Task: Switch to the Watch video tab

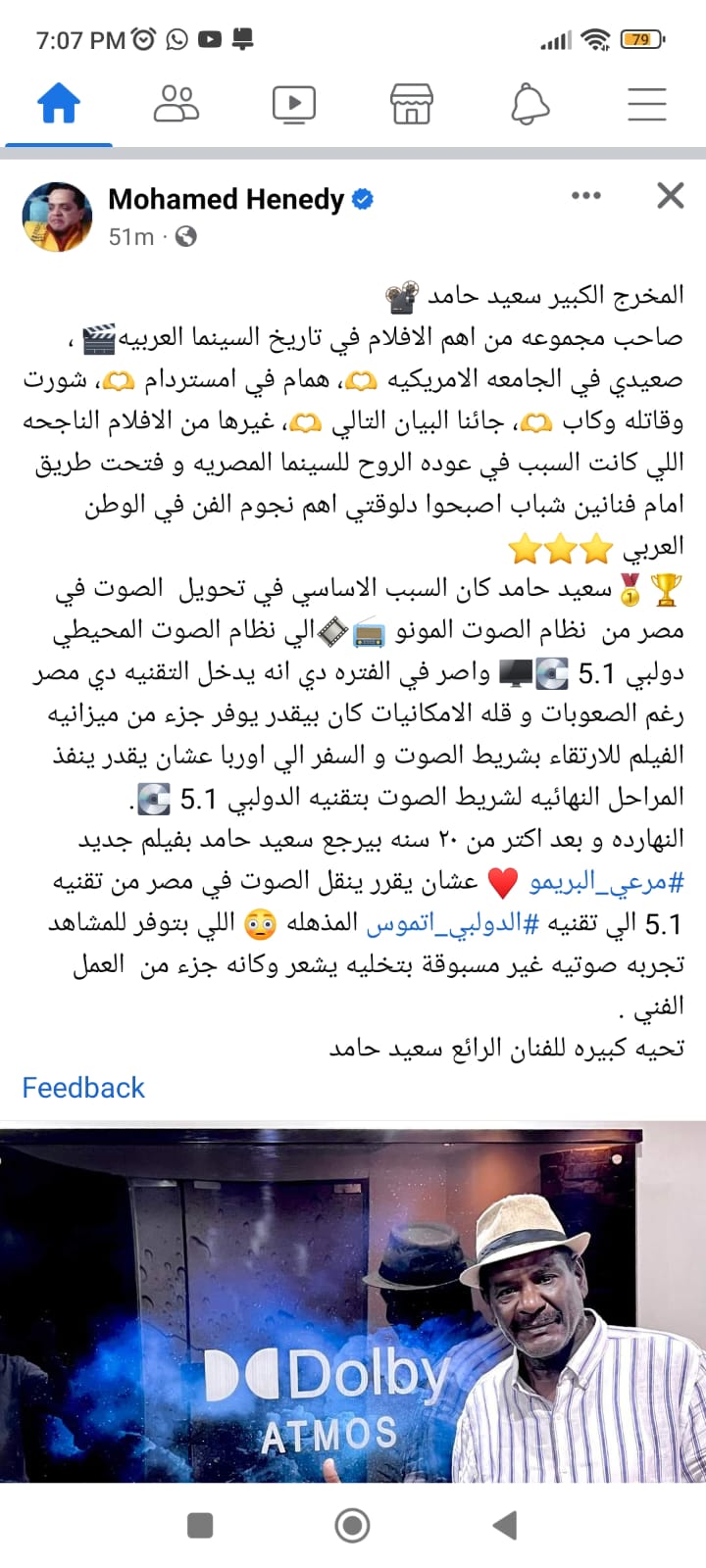Action: click(x=294, y=104)
